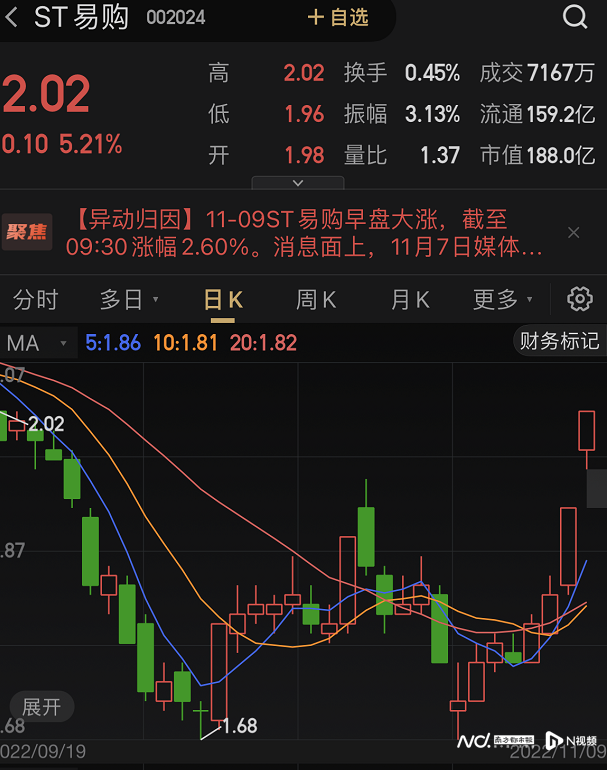The height and width of the screenshot is (770, 608).
Task: Change the MA indicator dropdown
Action: coord(37,344)
